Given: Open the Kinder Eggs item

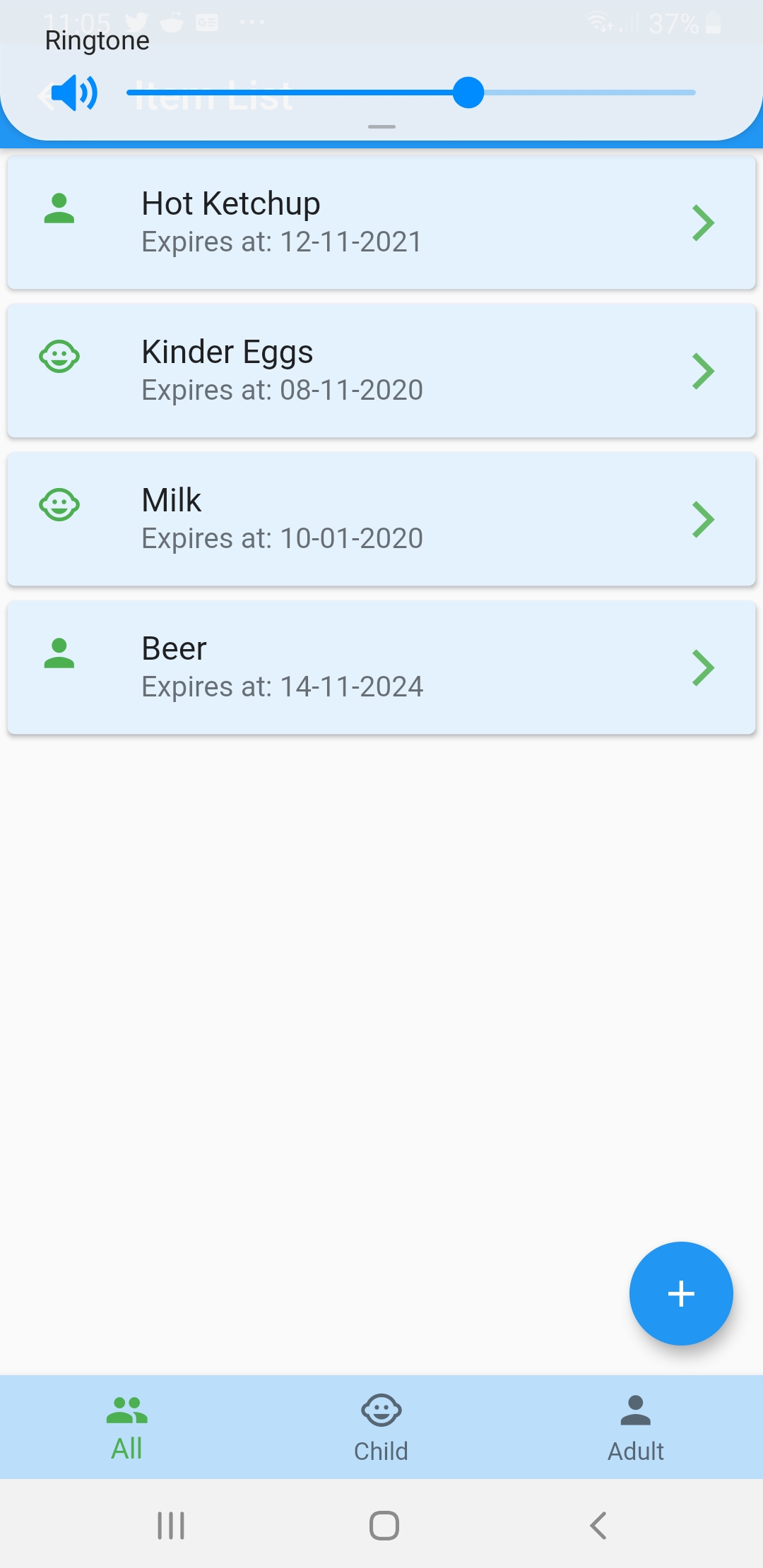Looking at the screenshot, I should pos(381,371).
